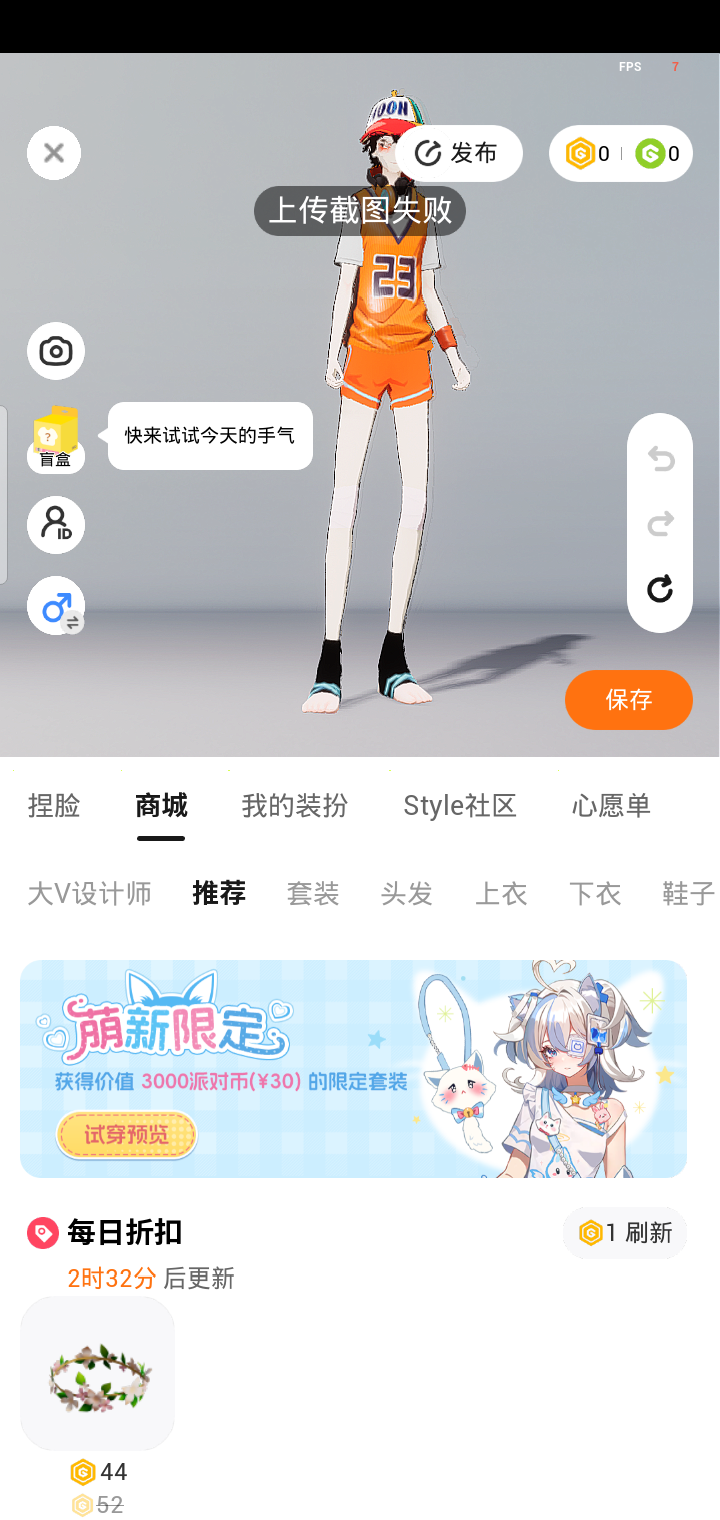Browse the 头发 hair category

[407, 893]
